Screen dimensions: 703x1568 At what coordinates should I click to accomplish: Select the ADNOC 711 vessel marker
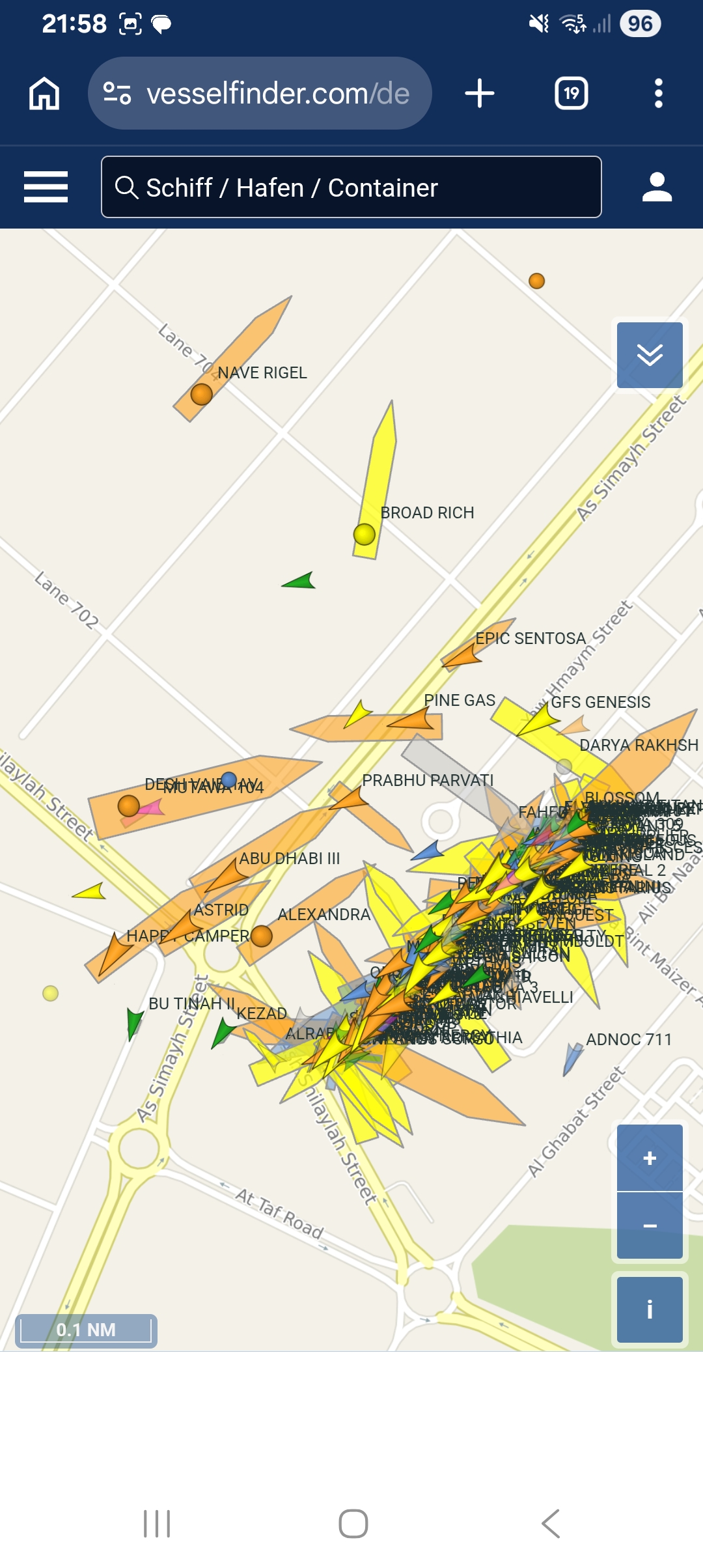tap(573, 1056)
